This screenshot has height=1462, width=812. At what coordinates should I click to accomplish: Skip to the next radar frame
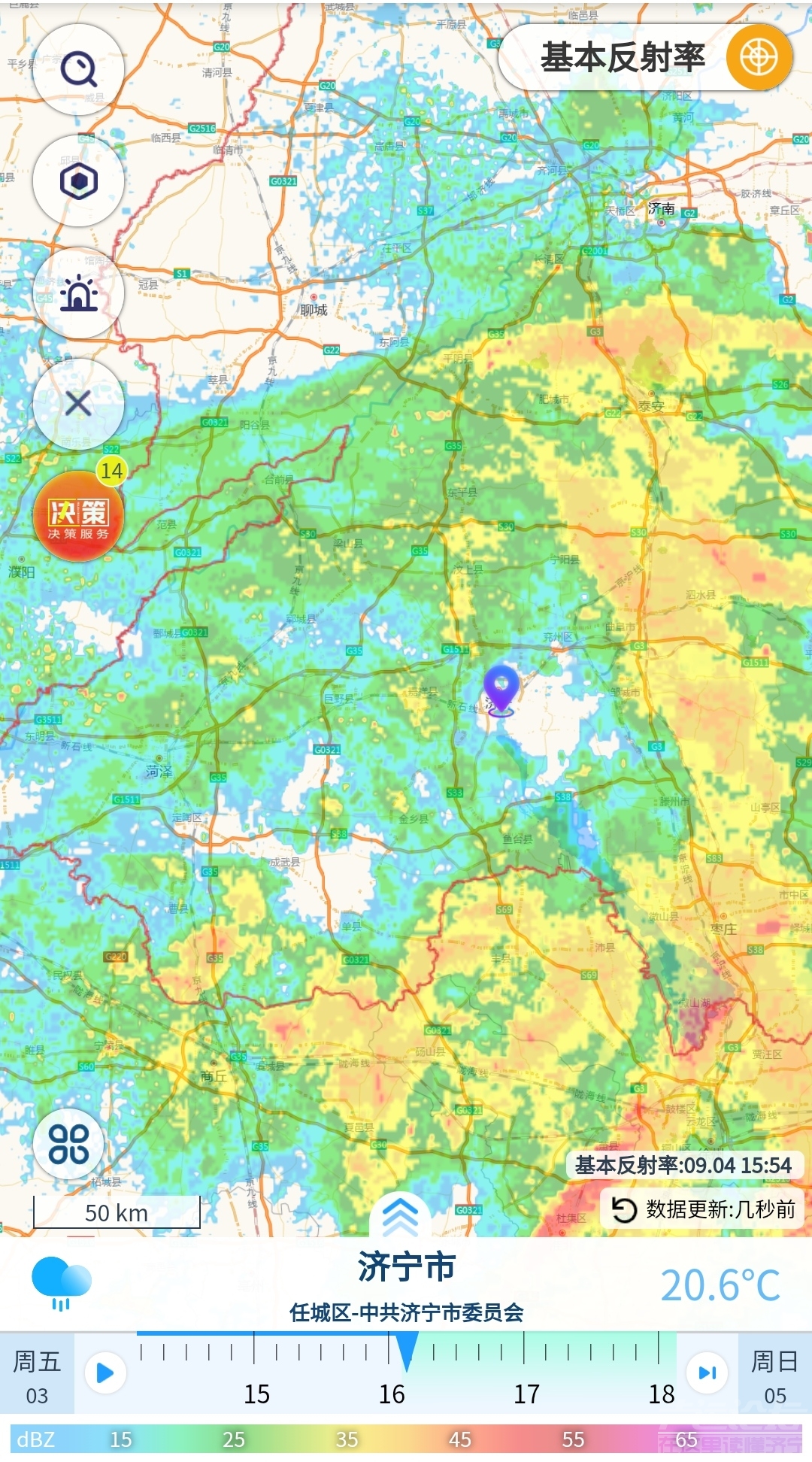707,1373
